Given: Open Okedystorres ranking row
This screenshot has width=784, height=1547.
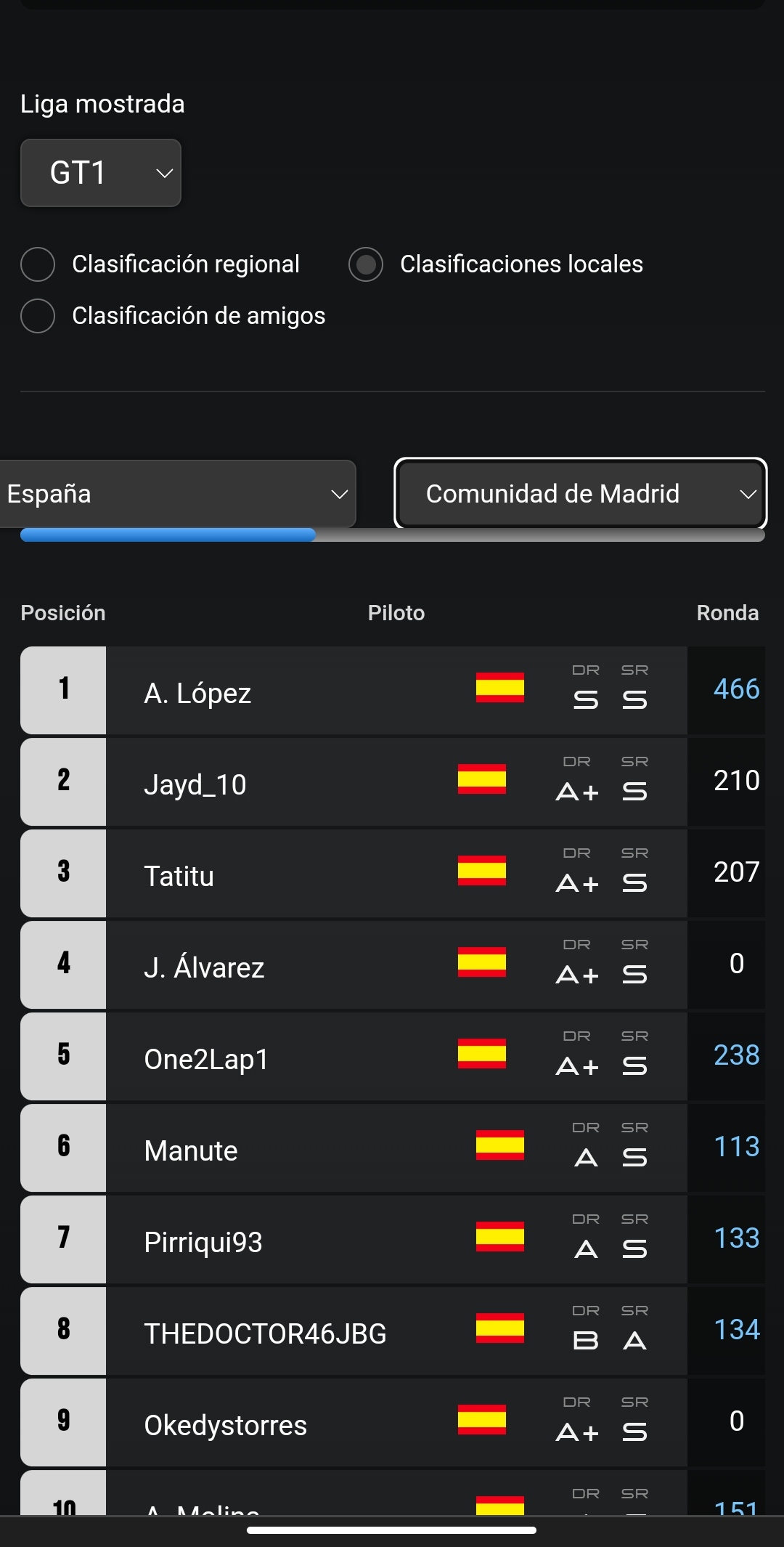Looking at the screenshot, I should coord(393,1422).
